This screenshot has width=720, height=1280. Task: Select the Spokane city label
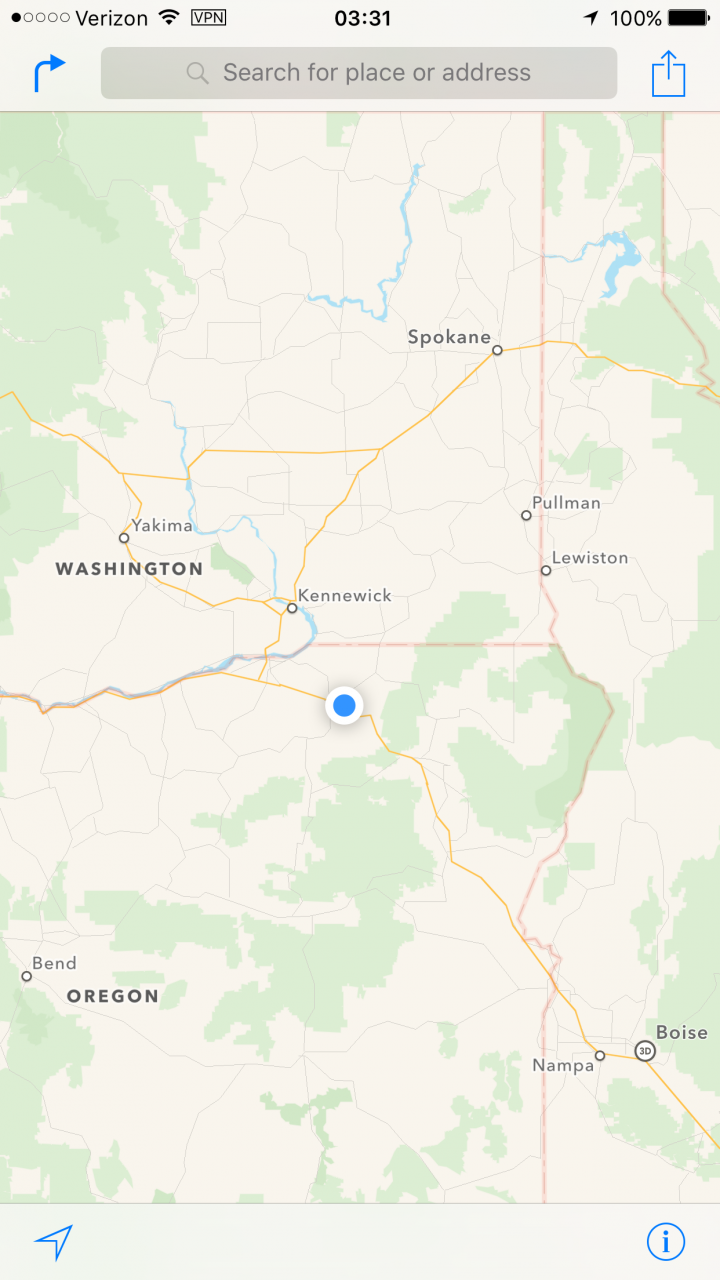[449, 337]
